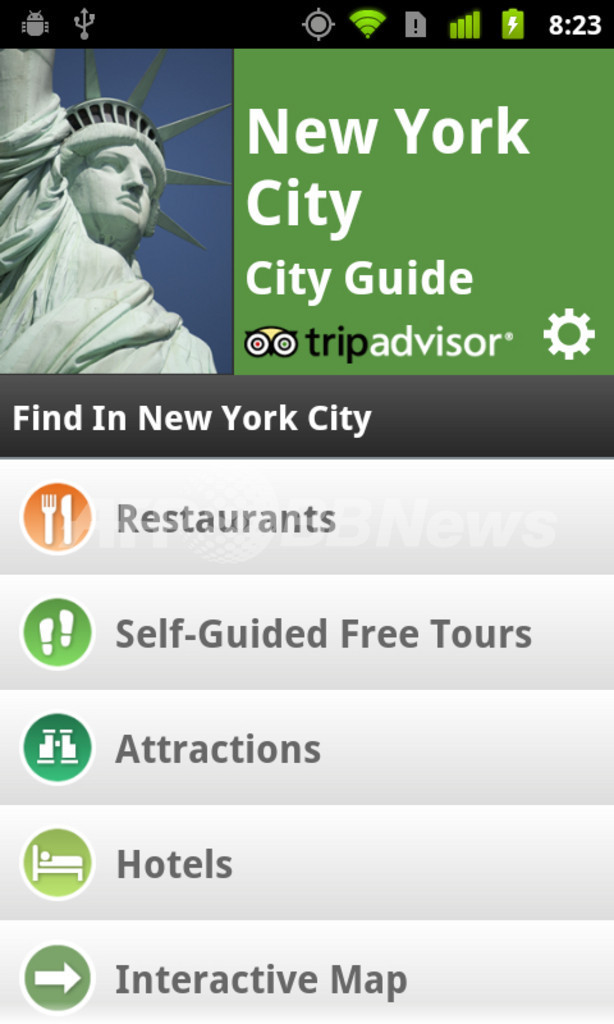Screen dimensions: 614x1024
Task: View the Attractions list
Action: [307, 748]
